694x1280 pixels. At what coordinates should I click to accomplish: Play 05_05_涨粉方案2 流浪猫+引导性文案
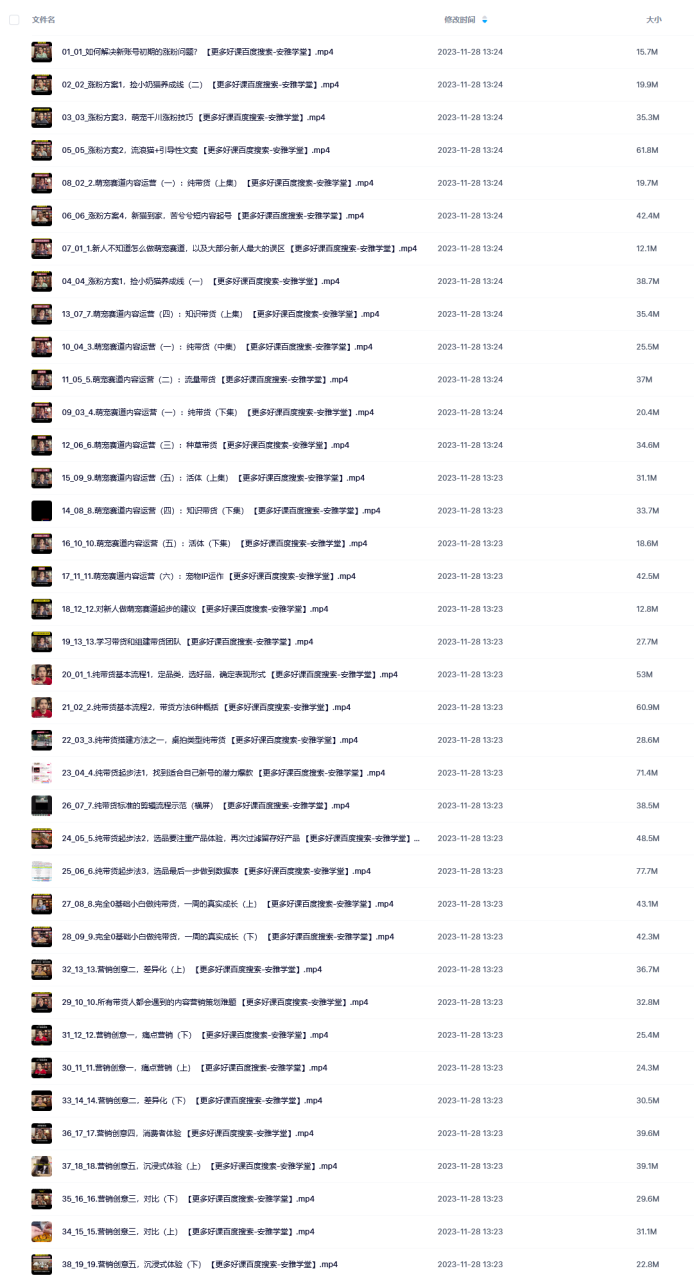pos(195,150)
